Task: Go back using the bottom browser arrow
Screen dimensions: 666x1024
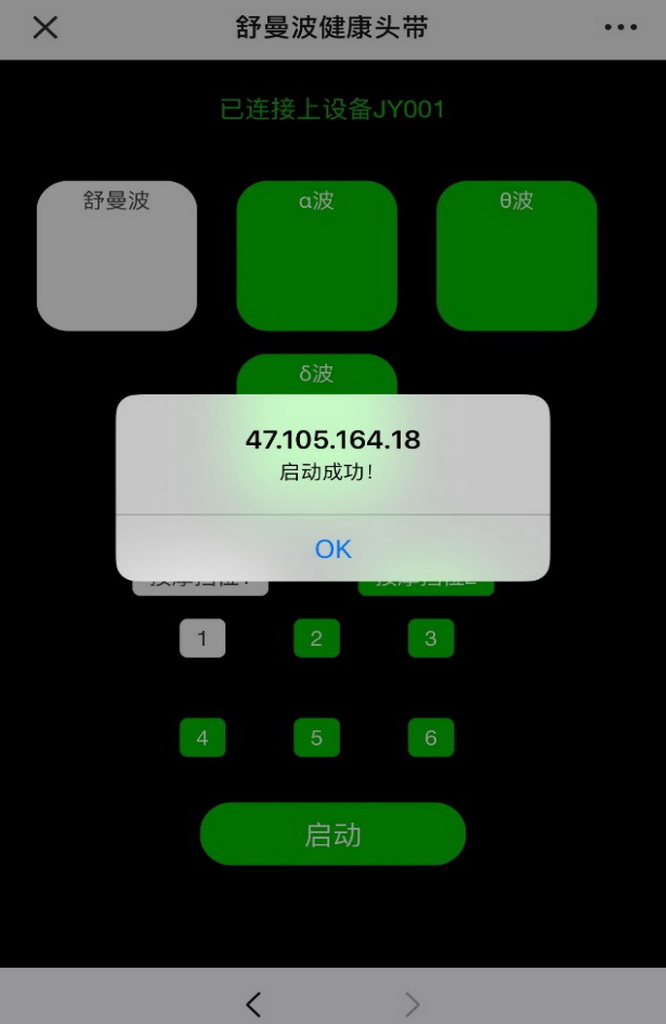Action: point(254,1003)
